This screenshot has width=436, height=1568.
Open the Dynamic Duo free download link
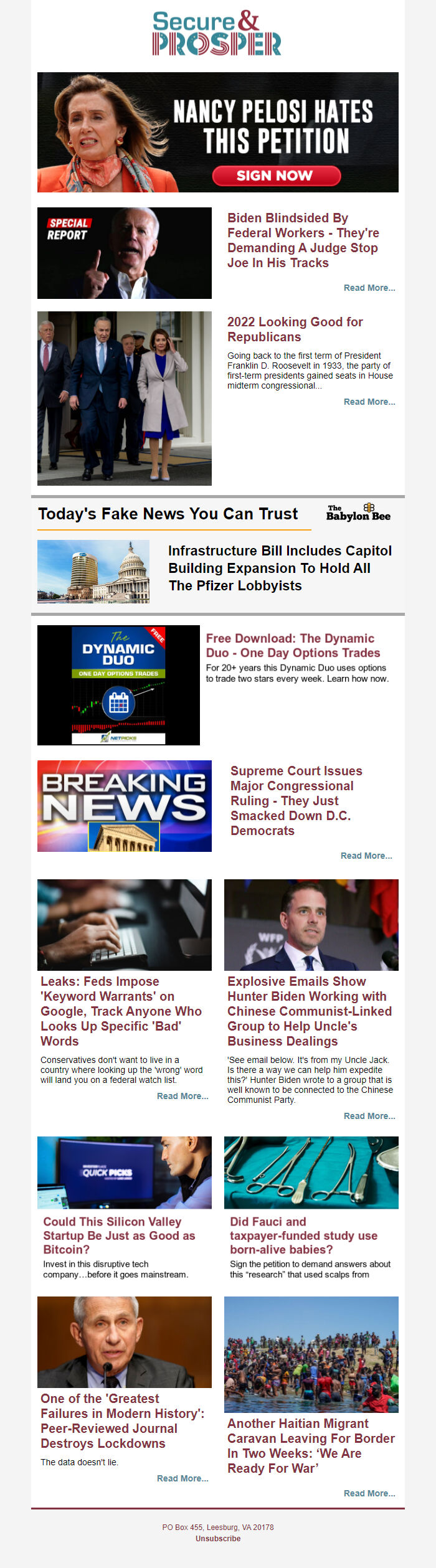(x=293, y=645)
